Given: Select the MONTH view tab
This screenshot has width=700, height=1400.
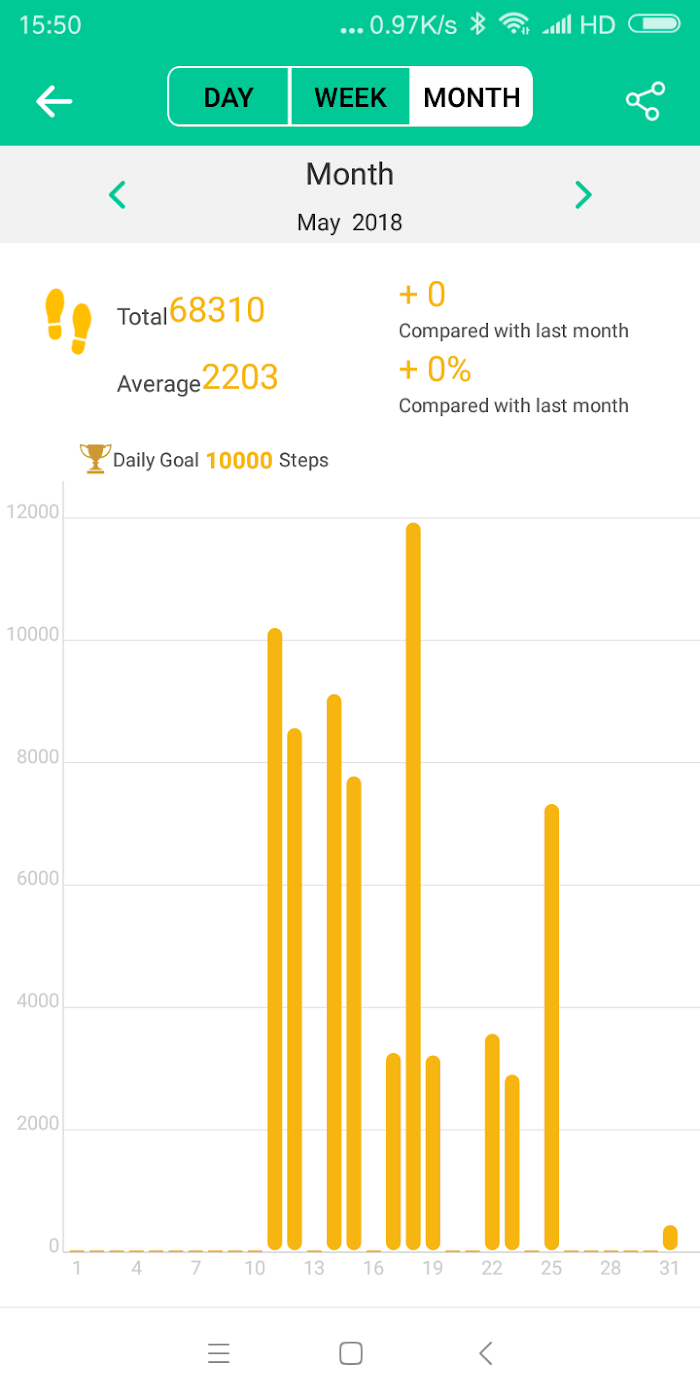Looking at the screenshot, I should 471,97.
